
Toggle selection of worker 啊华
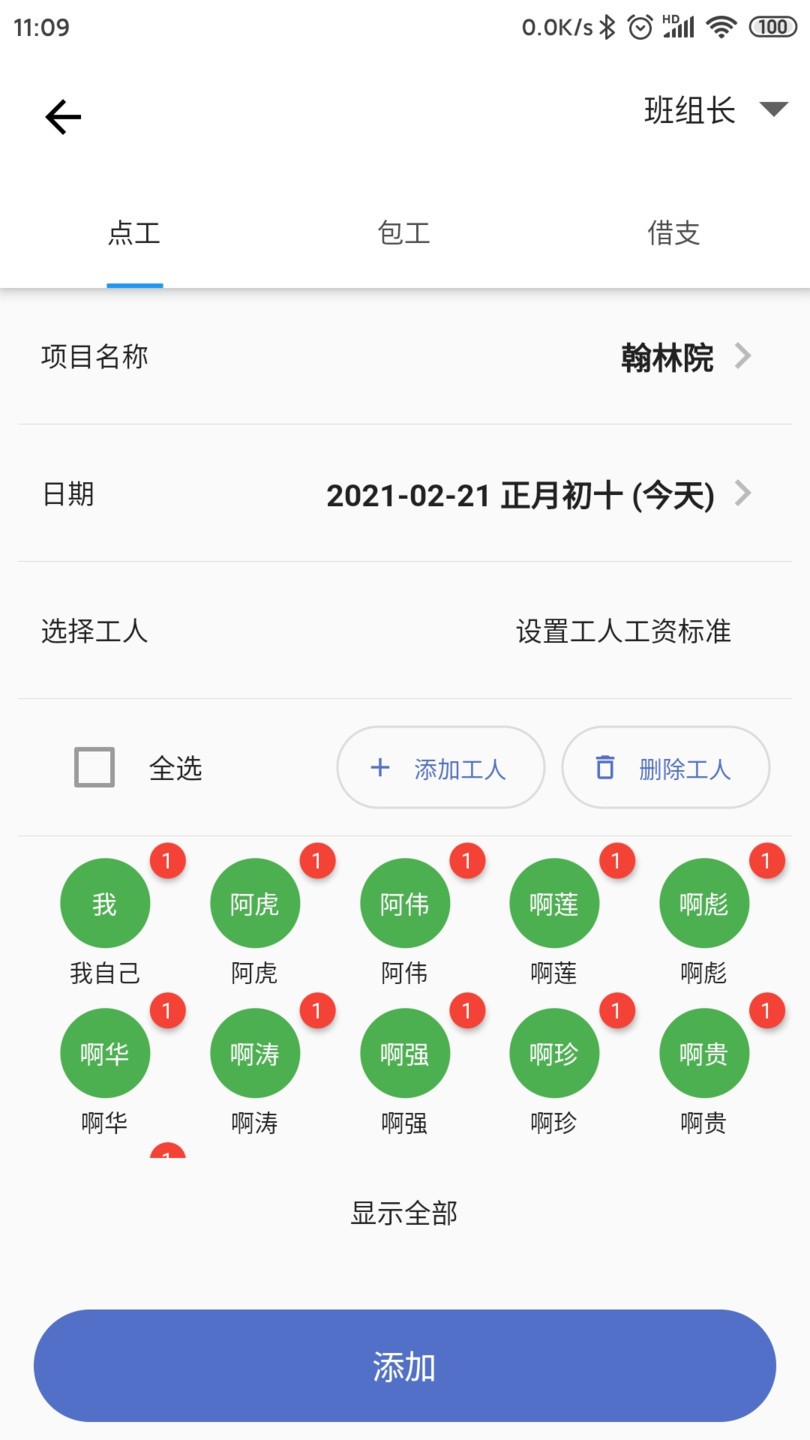click(x=104, y=1052)
